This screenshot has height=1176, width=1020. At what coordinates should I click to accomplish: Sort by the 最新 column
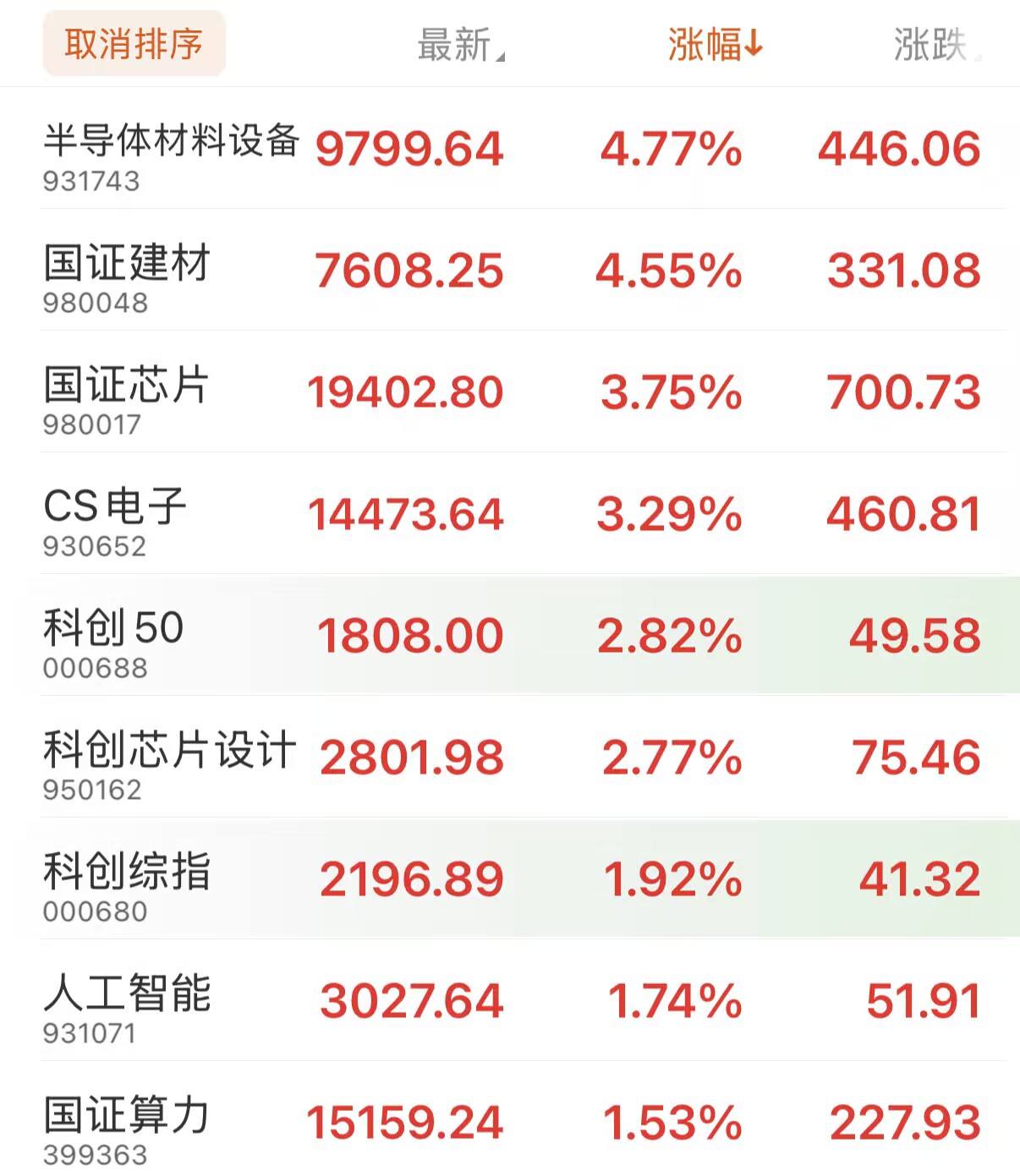(461, 45)
